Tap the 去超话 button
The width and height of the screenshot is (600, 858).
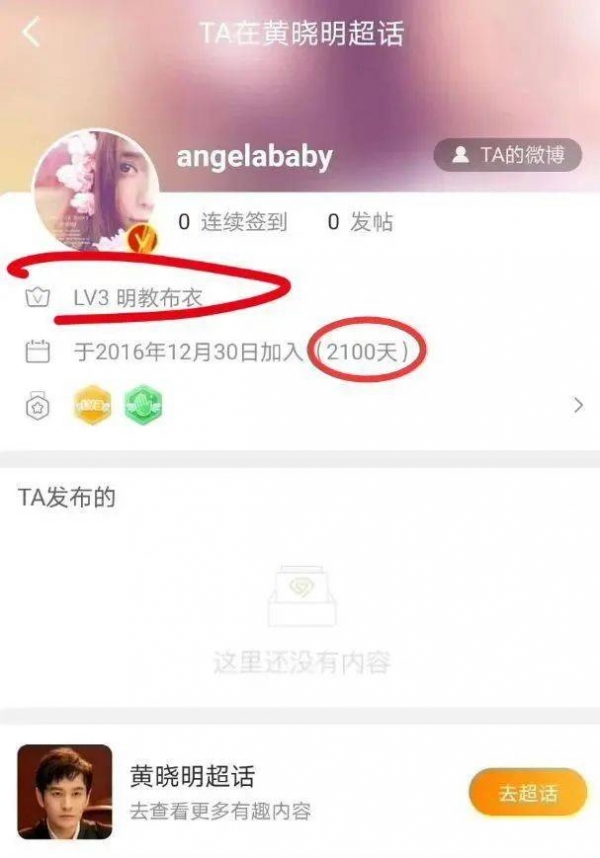tap(527, 794)
